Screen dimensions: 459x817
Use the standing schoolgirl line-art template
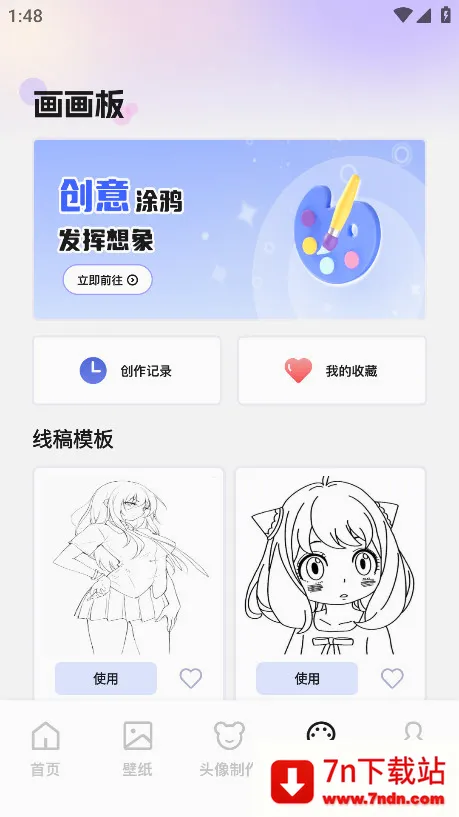tap(106, 678)
